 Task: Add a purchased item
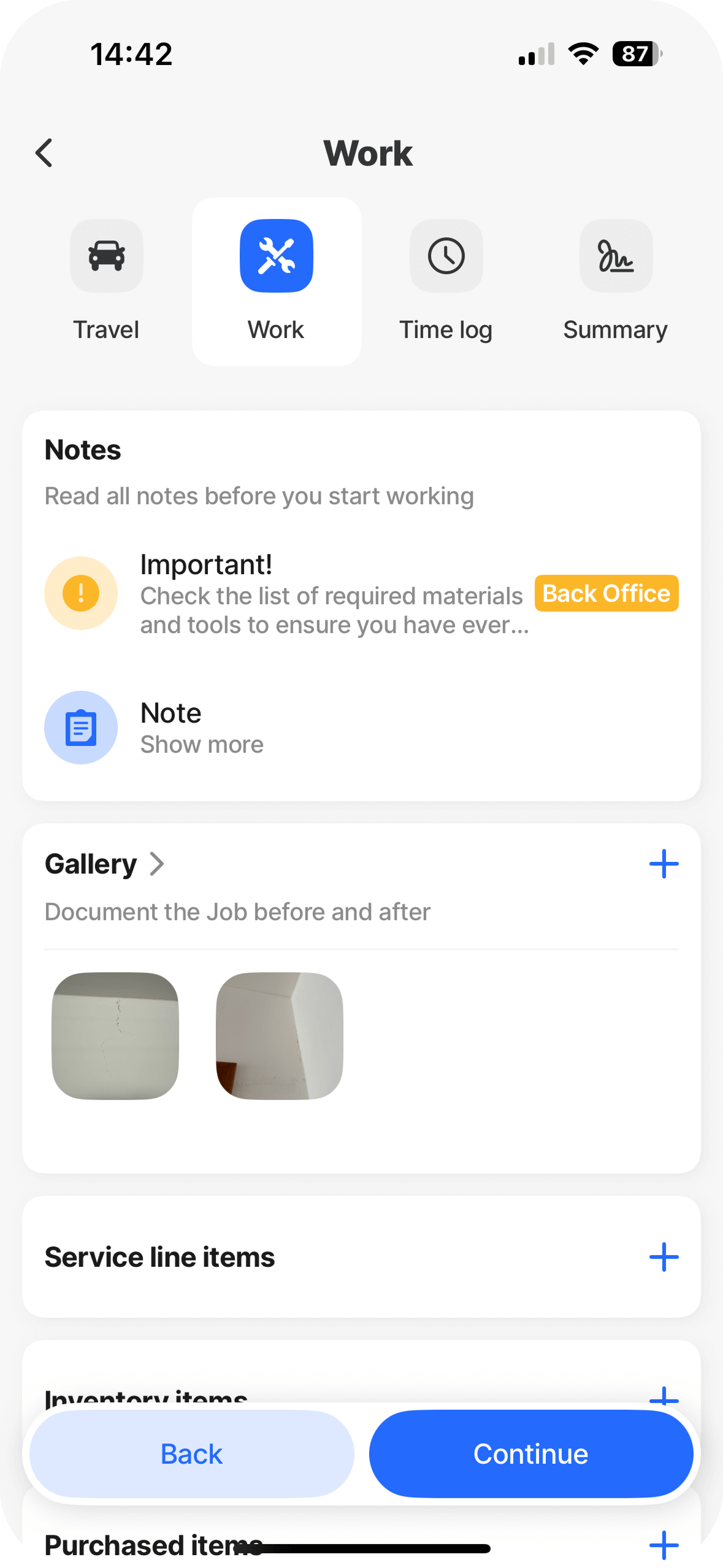tap(664, 1544)
